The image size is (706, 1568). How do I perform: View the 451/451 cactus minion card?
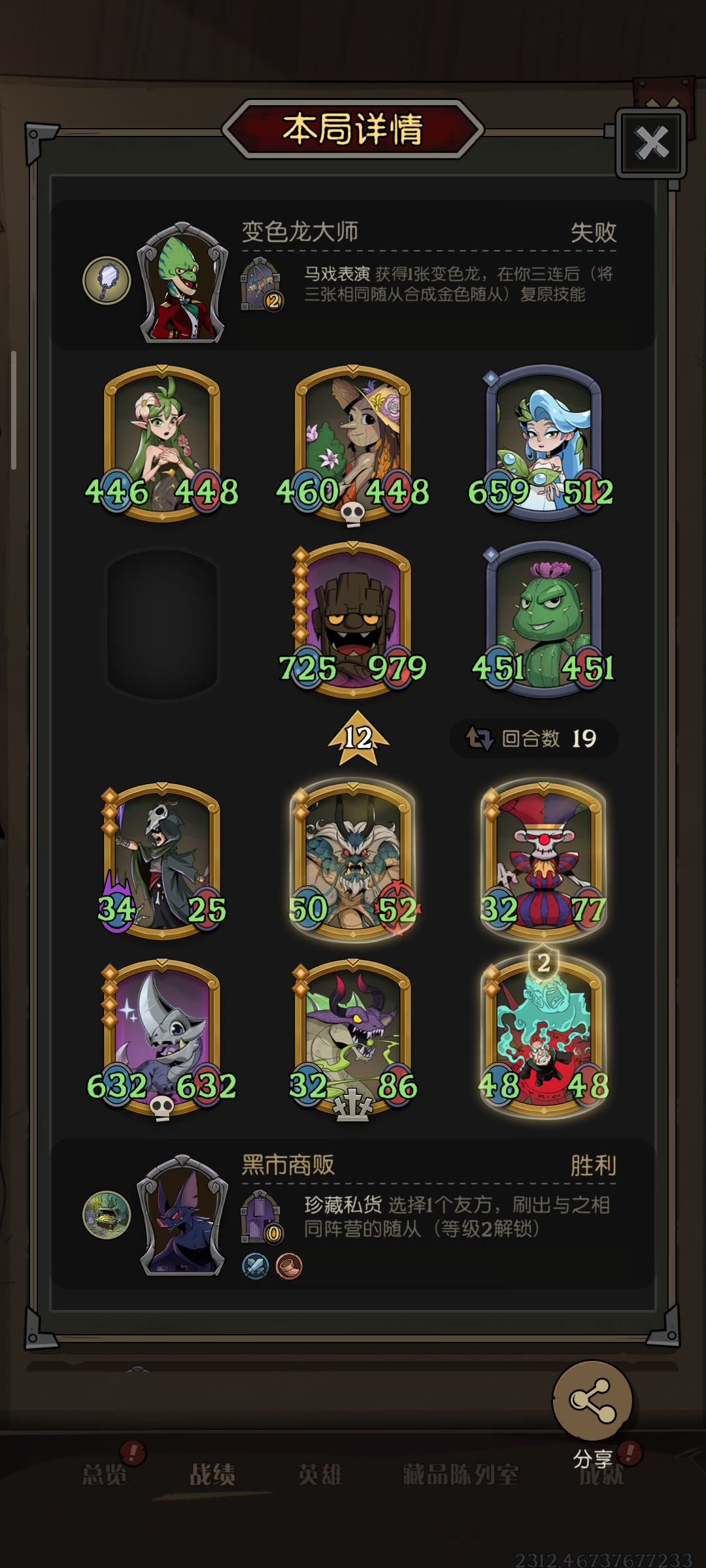544,619
